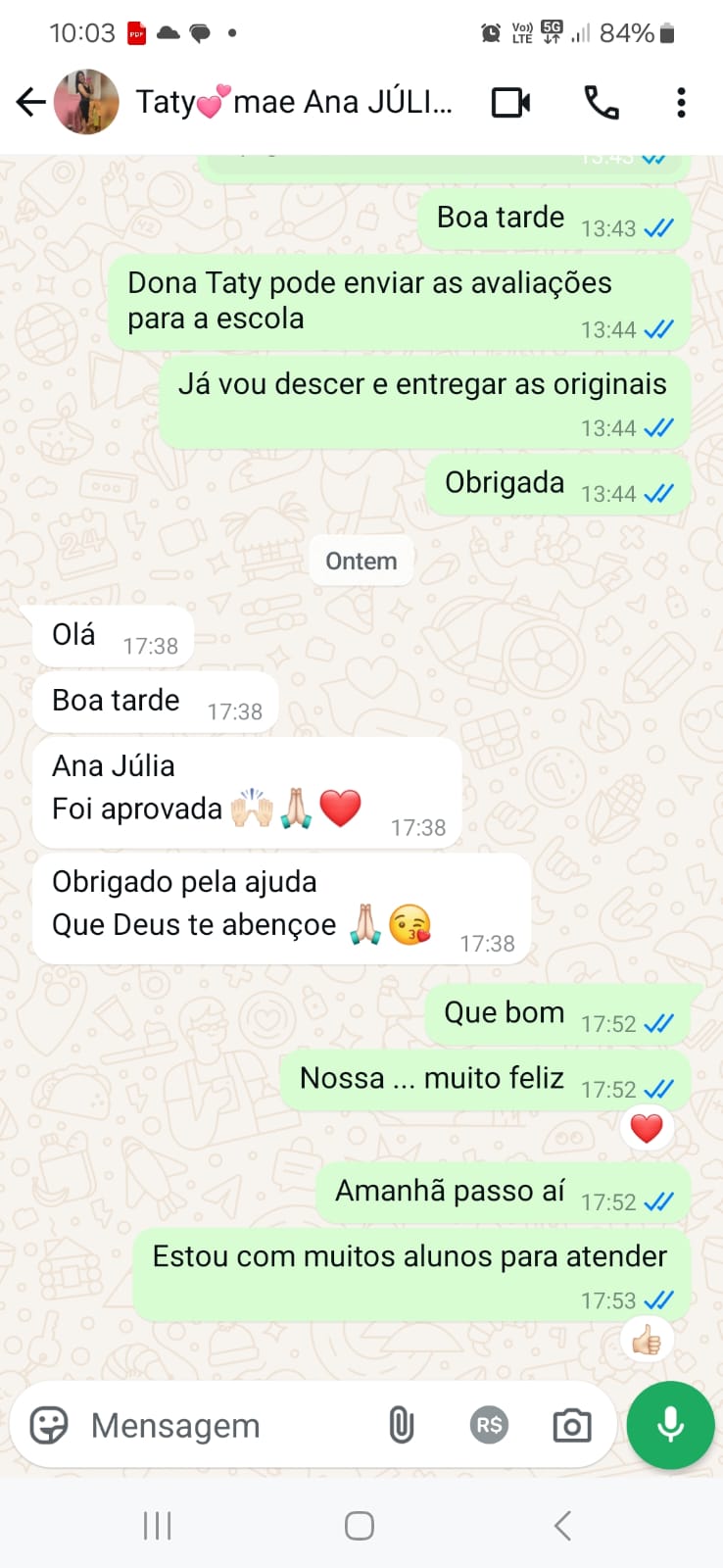Open the system recent apps view
This screenshot has width=723, height=1568.
click(158, 1526)
